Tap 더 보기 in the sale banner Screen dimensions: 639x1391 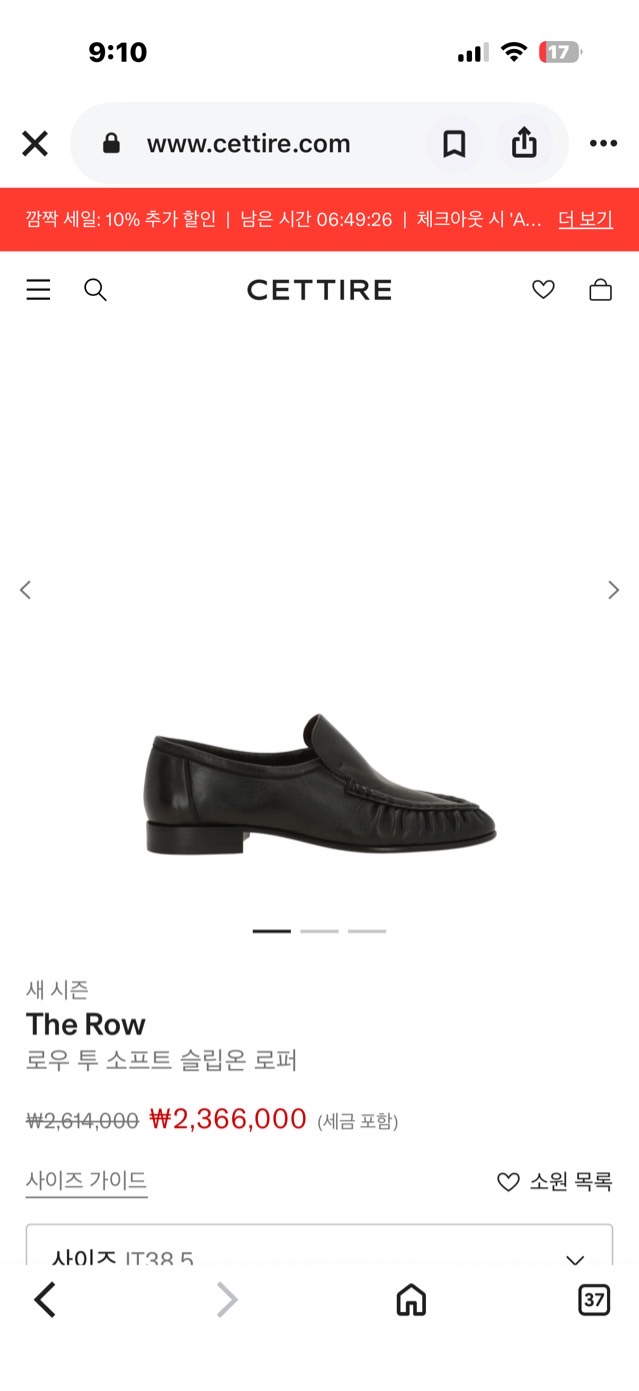pyautogui.click(x=585, y=219)
